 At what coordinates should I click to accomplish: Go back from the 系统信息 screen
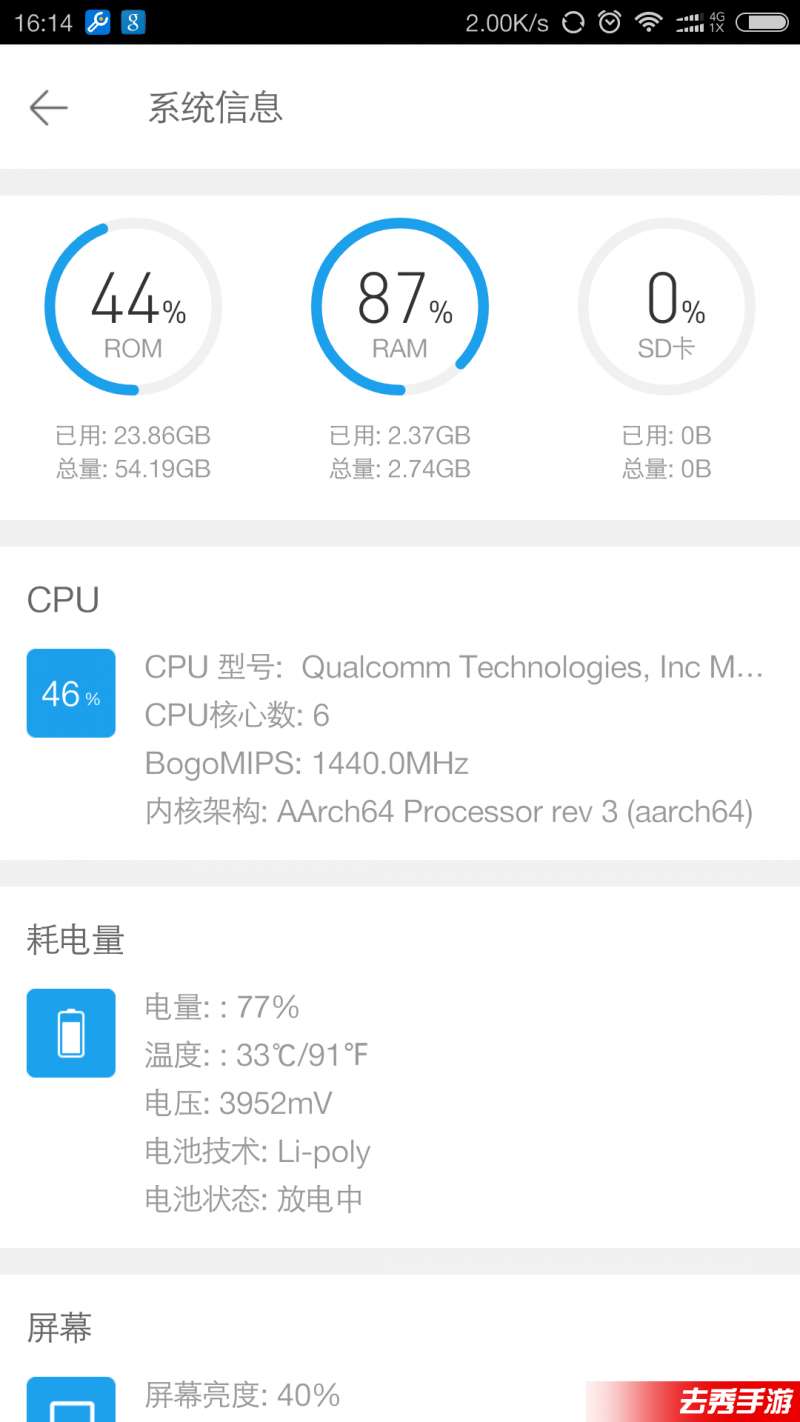click(x=48, y=107)
